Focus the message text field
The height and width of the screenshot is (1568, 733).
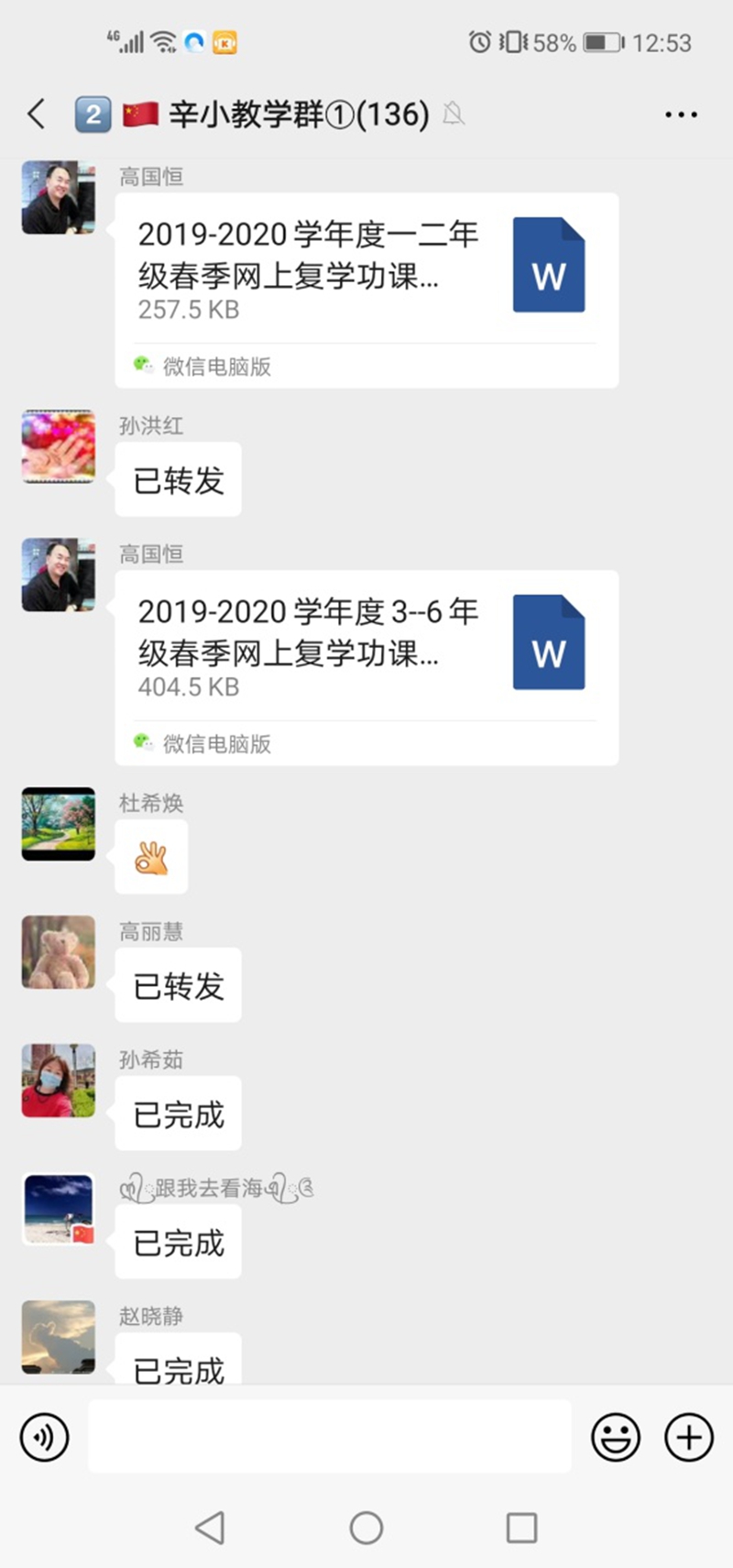[x=330, y=1436]
